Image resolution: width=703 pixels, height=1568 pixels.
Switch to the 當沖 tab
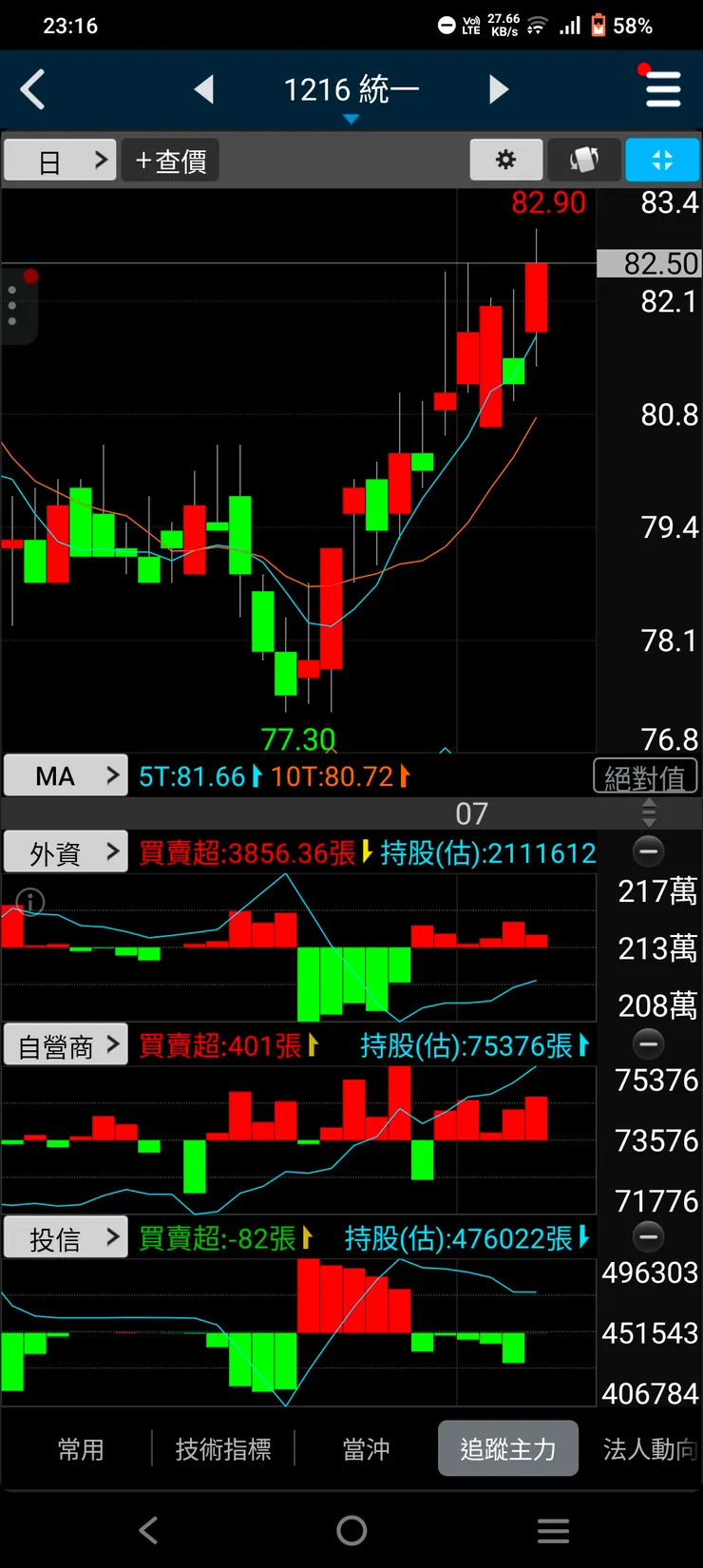(366, 1449)
